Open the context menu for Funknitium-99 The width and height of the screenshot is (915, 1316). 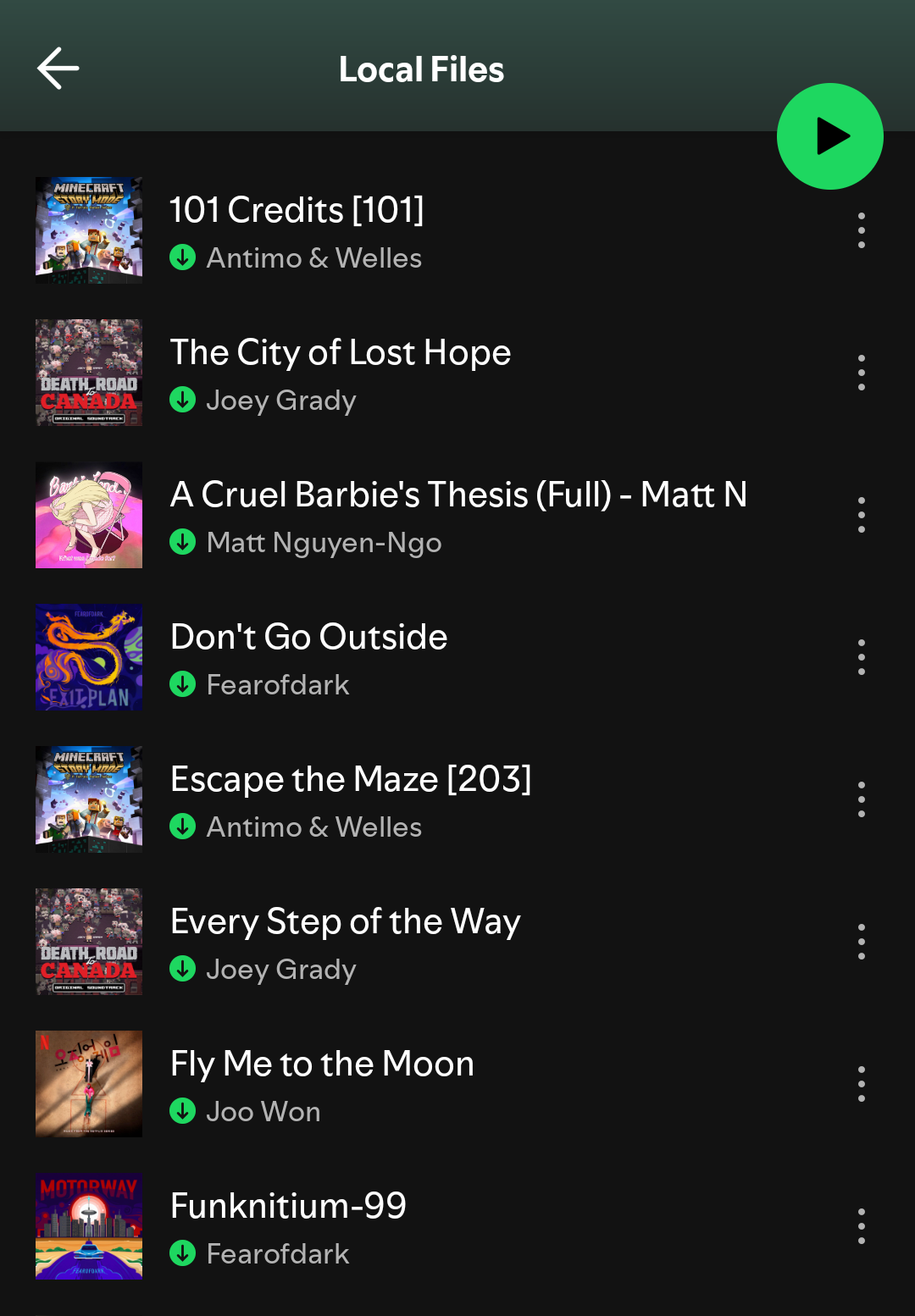point(861,1225)
